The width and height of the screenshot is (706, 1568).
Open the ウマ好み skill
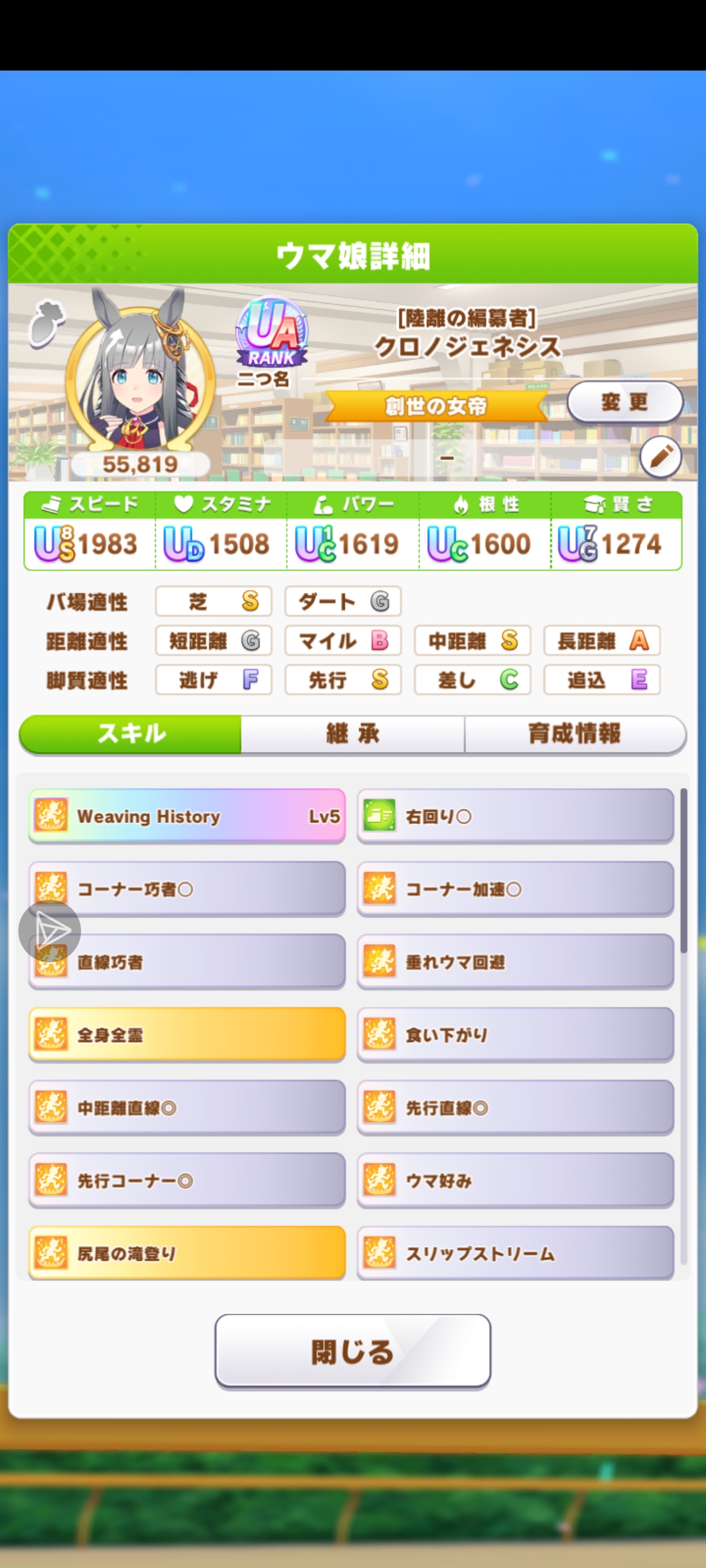pyautogui.click(x=515, y=1181)
